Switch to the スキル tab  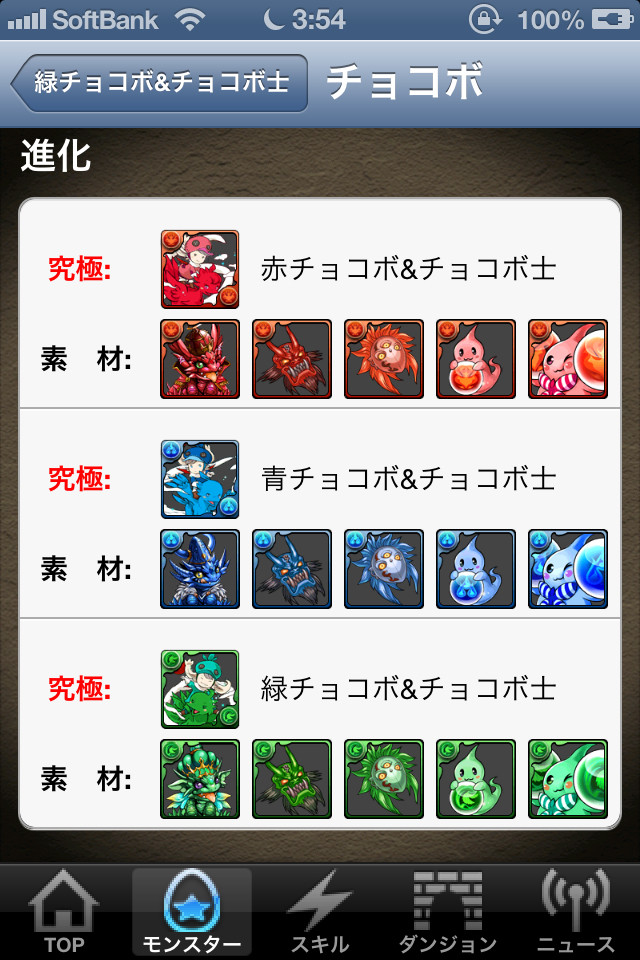tap(319, 912)
